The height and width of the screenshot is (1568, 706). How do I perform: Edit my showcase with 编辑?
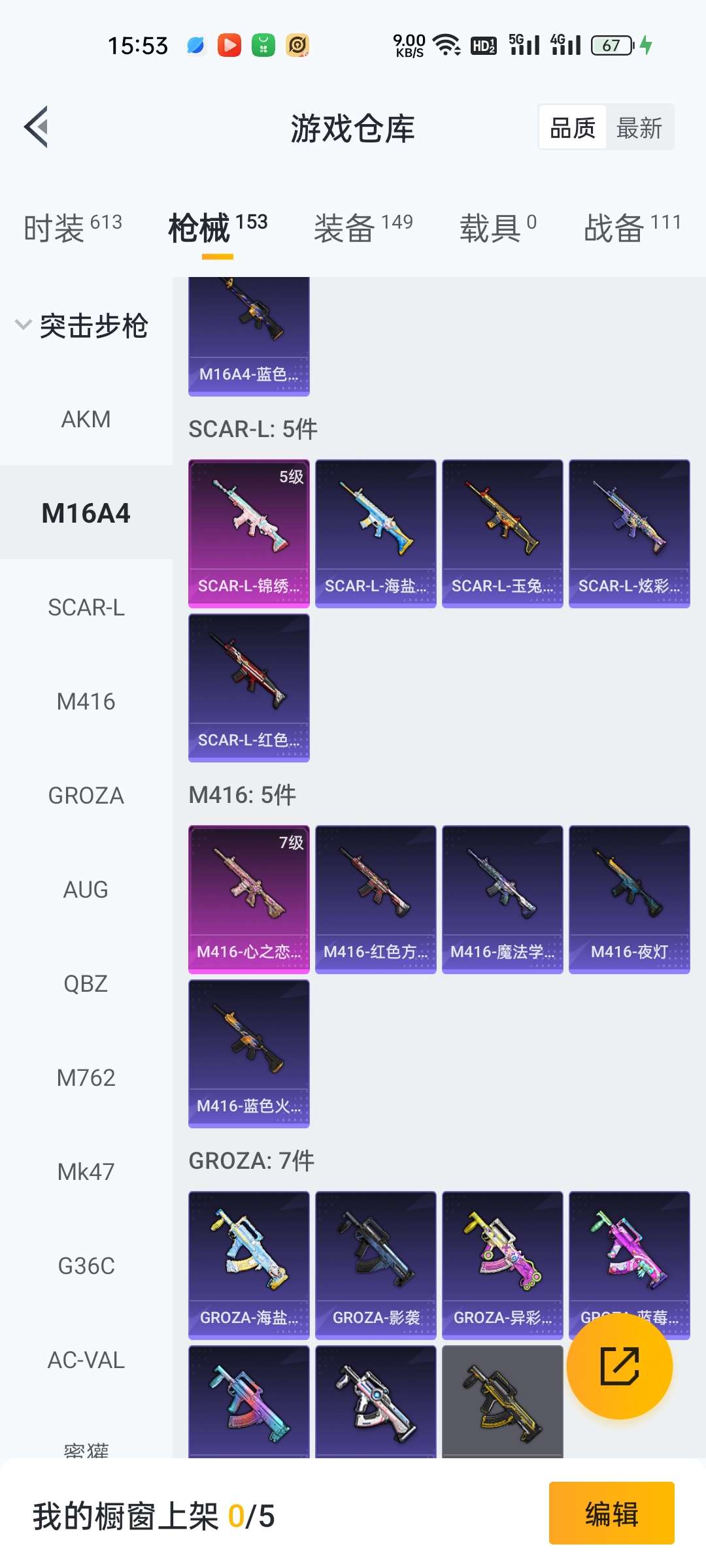coord(611,1513)
